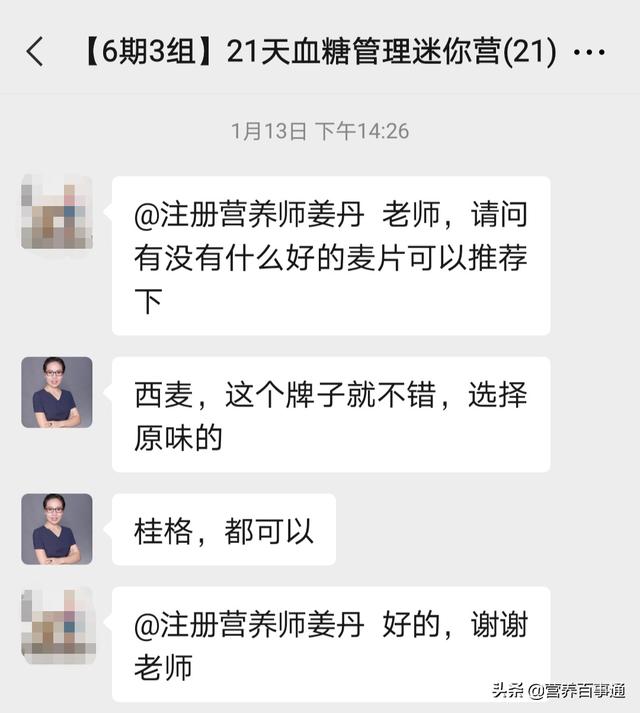Open the group chat overflow menu
Screen dimensions: 640x713
click(x=592, y=52)
